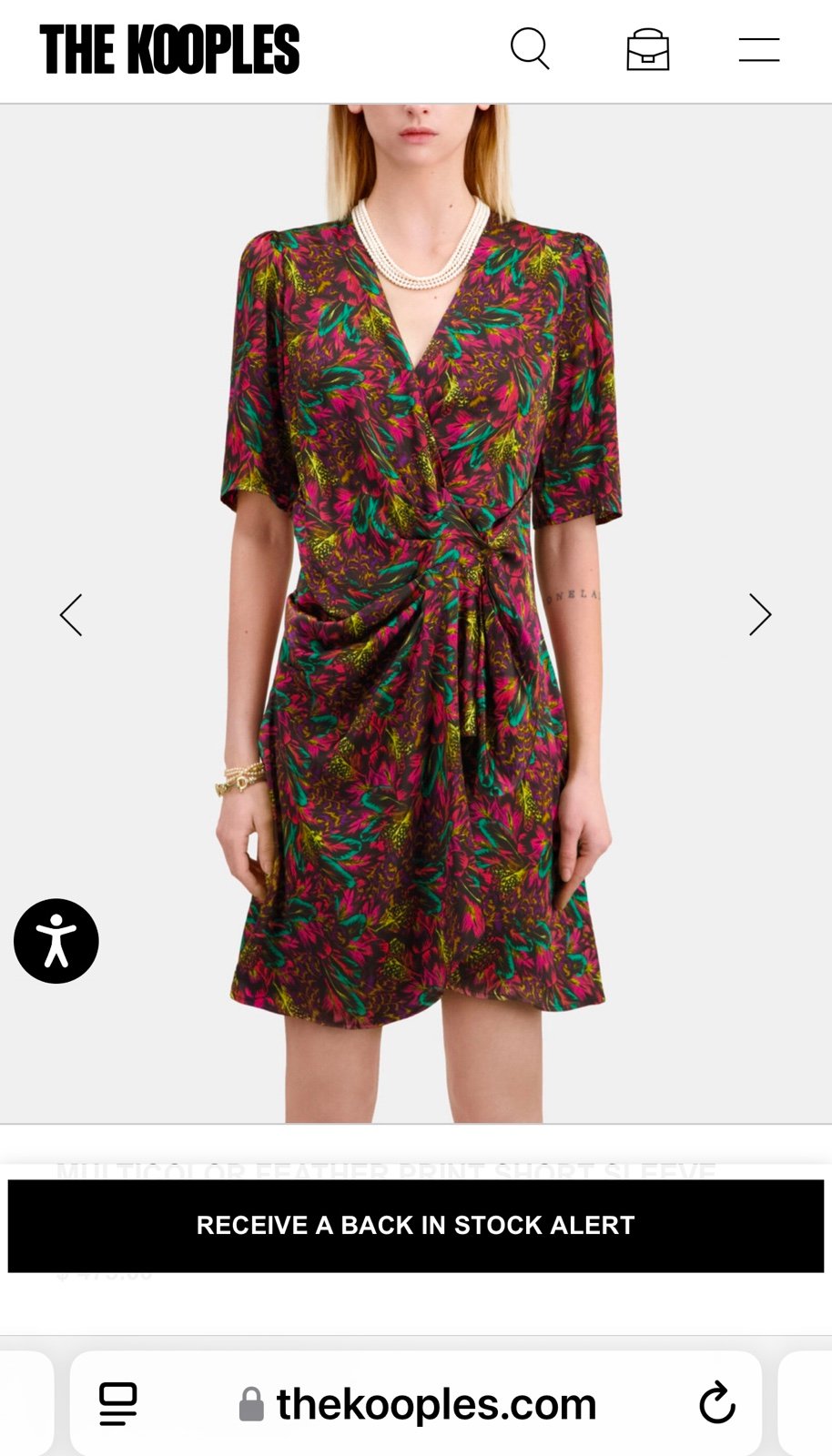This screenshot has height=1456, width=832.
Task: Open the browser page settings menu
Action: pos(118,1404)
